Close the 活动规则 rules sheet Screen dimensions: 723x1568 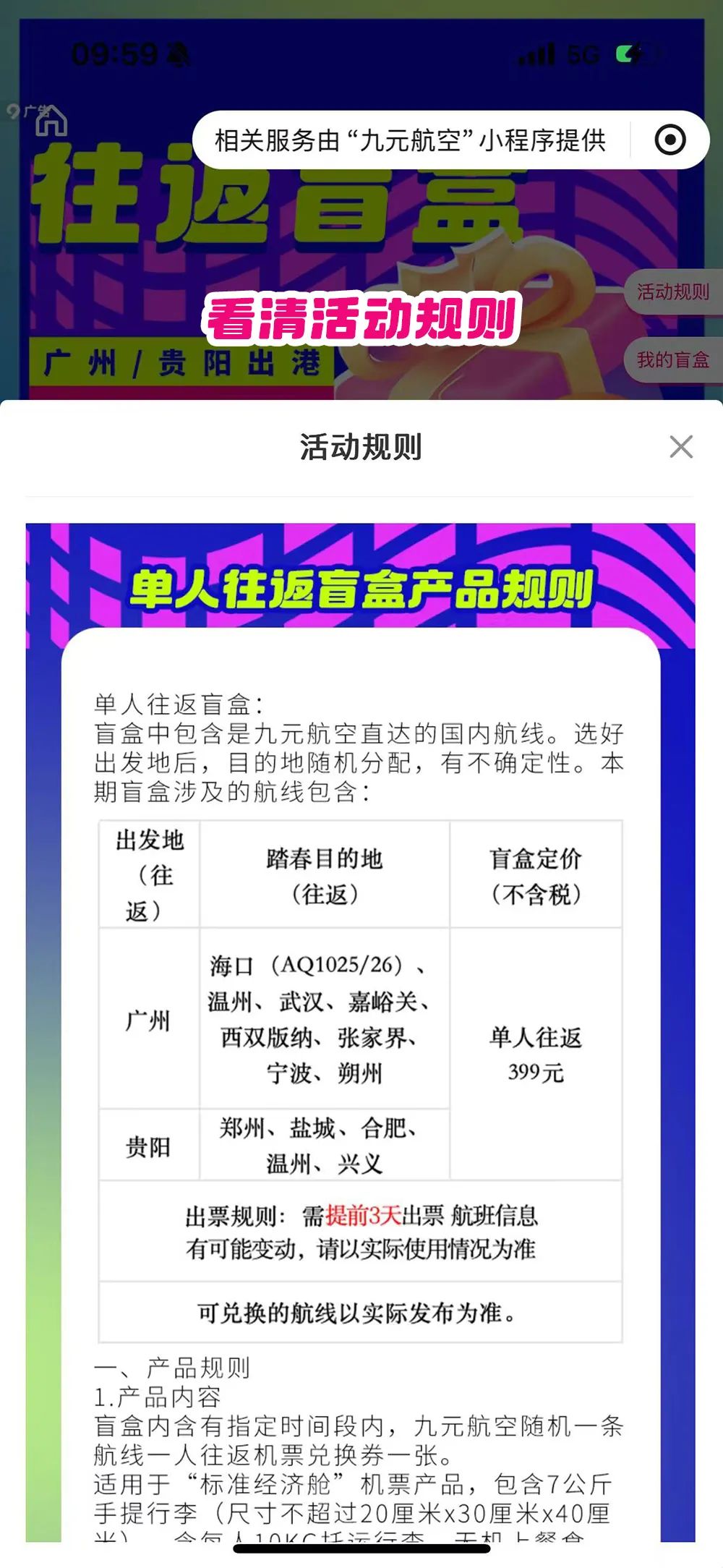click(x=681, y=447)
